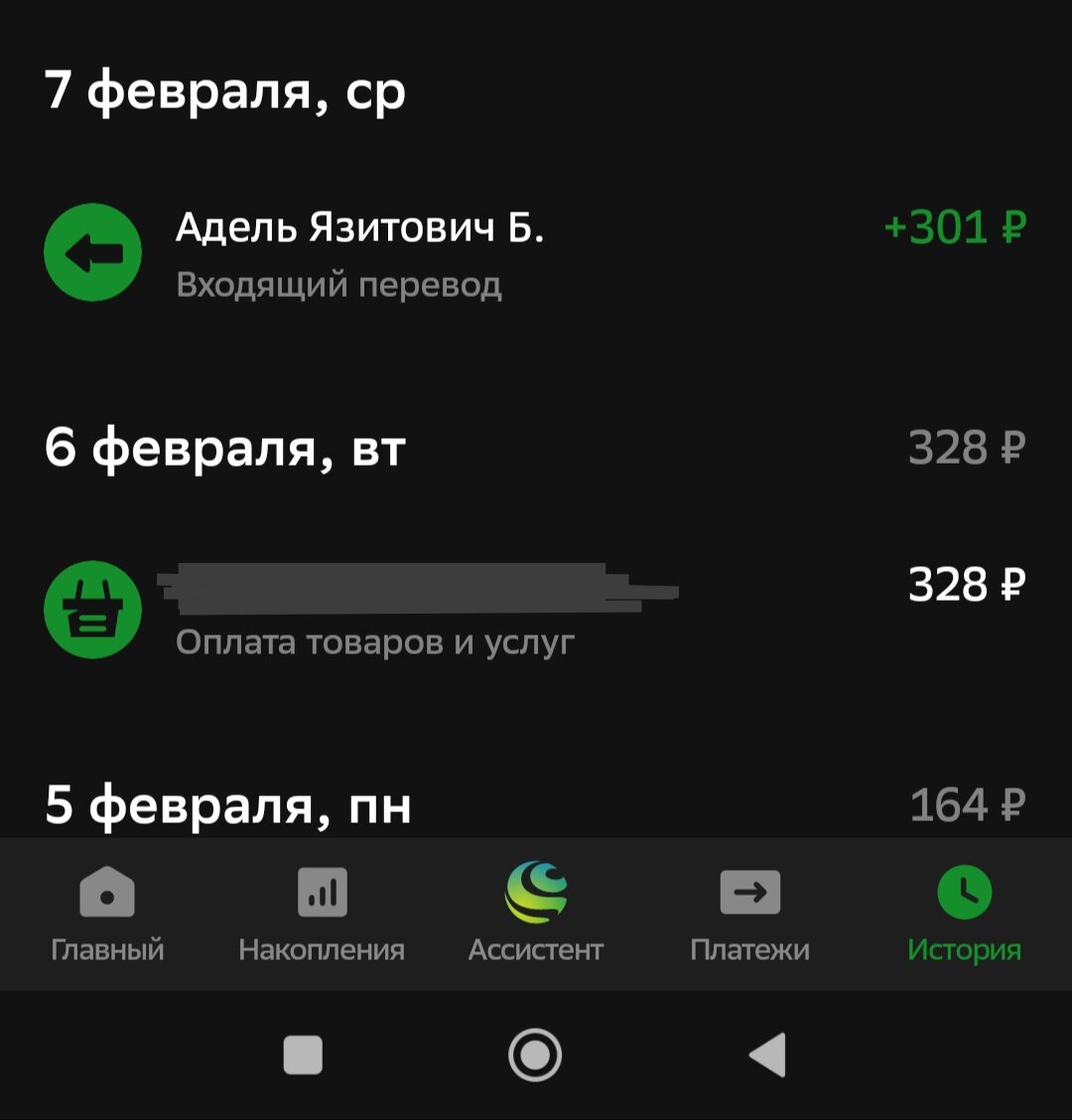Select the Платежи payments arrow icon
Screen dimensions: 1072x1120
[x=749, y=892]
